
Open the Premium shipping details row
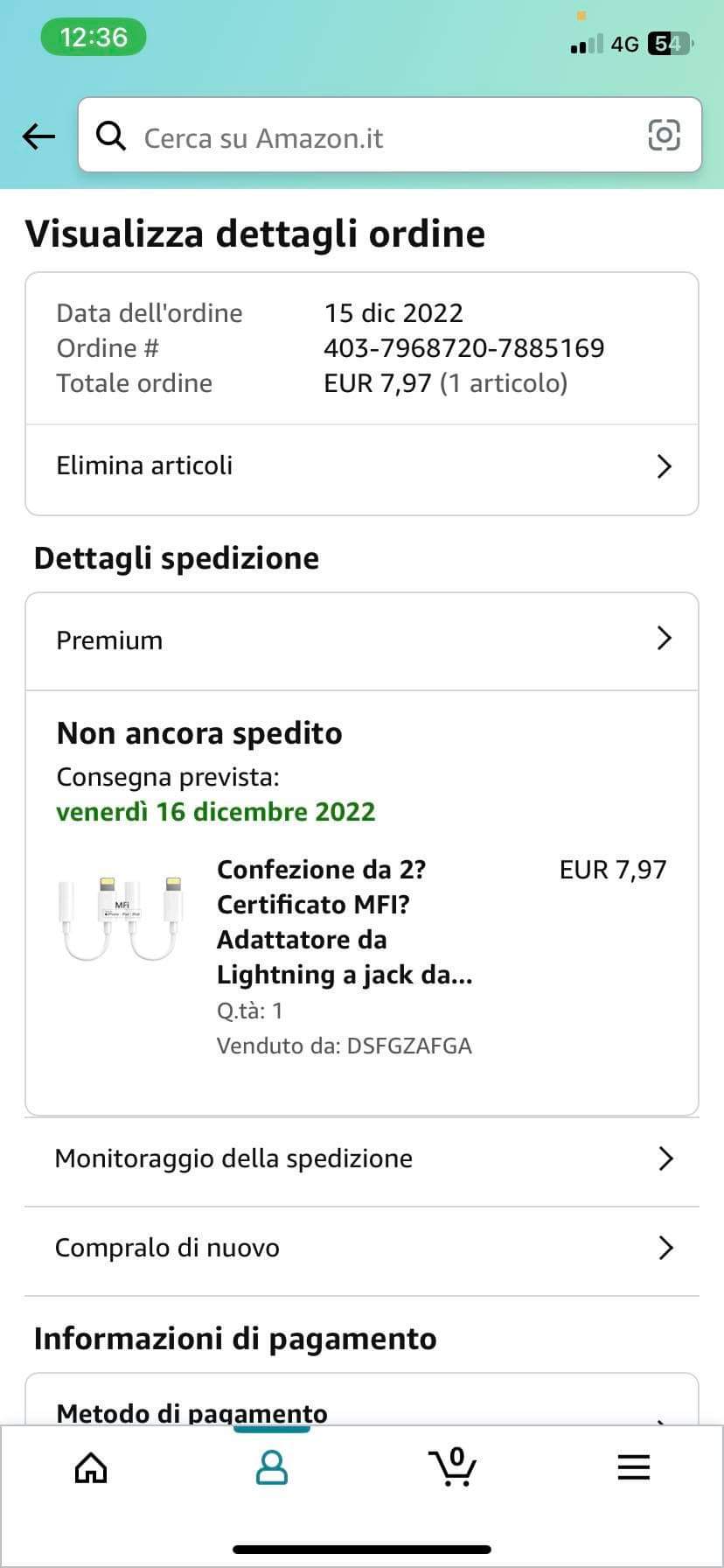362,640
